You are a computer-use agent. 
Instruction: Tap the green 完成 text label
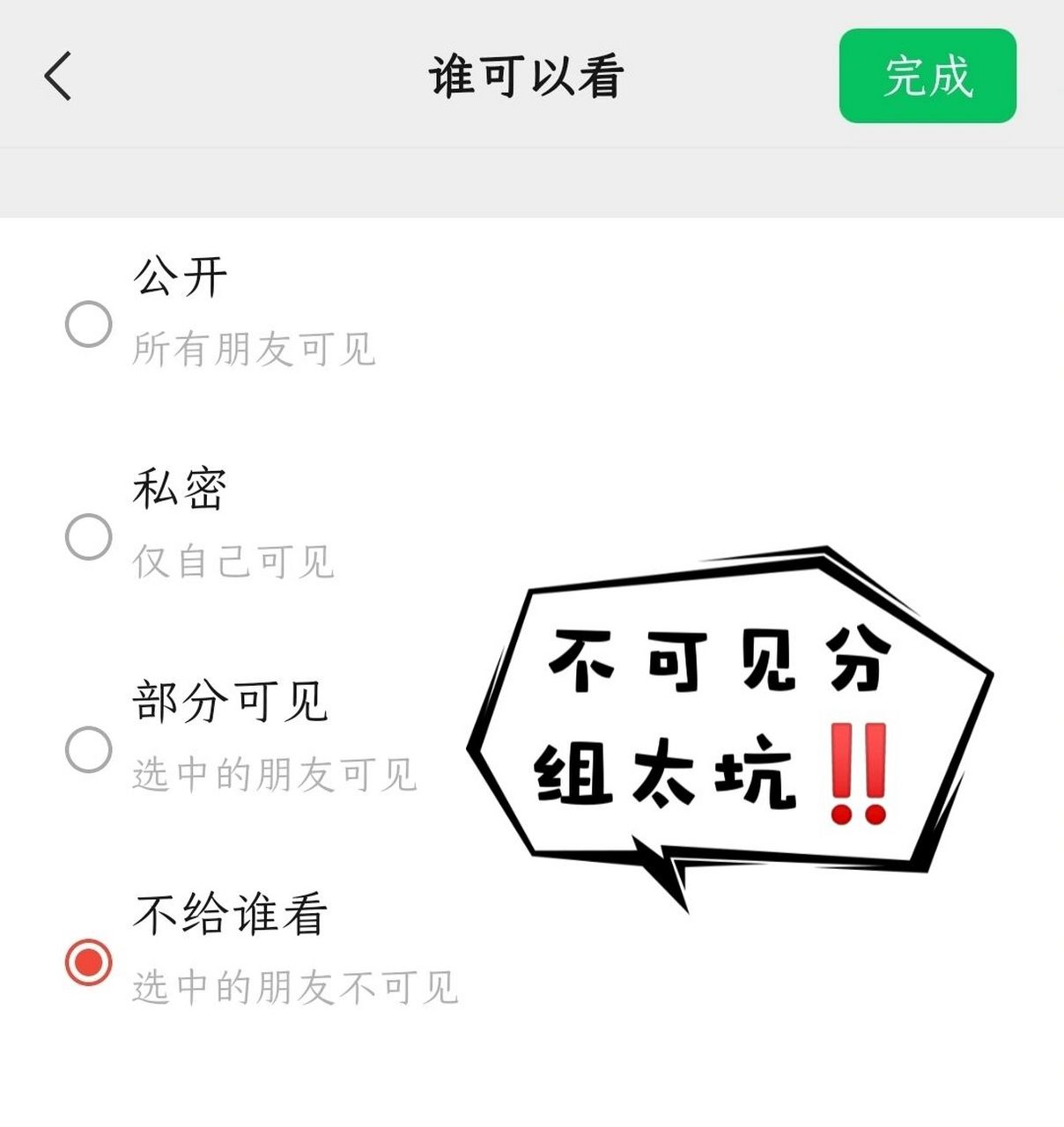(929, 77)
